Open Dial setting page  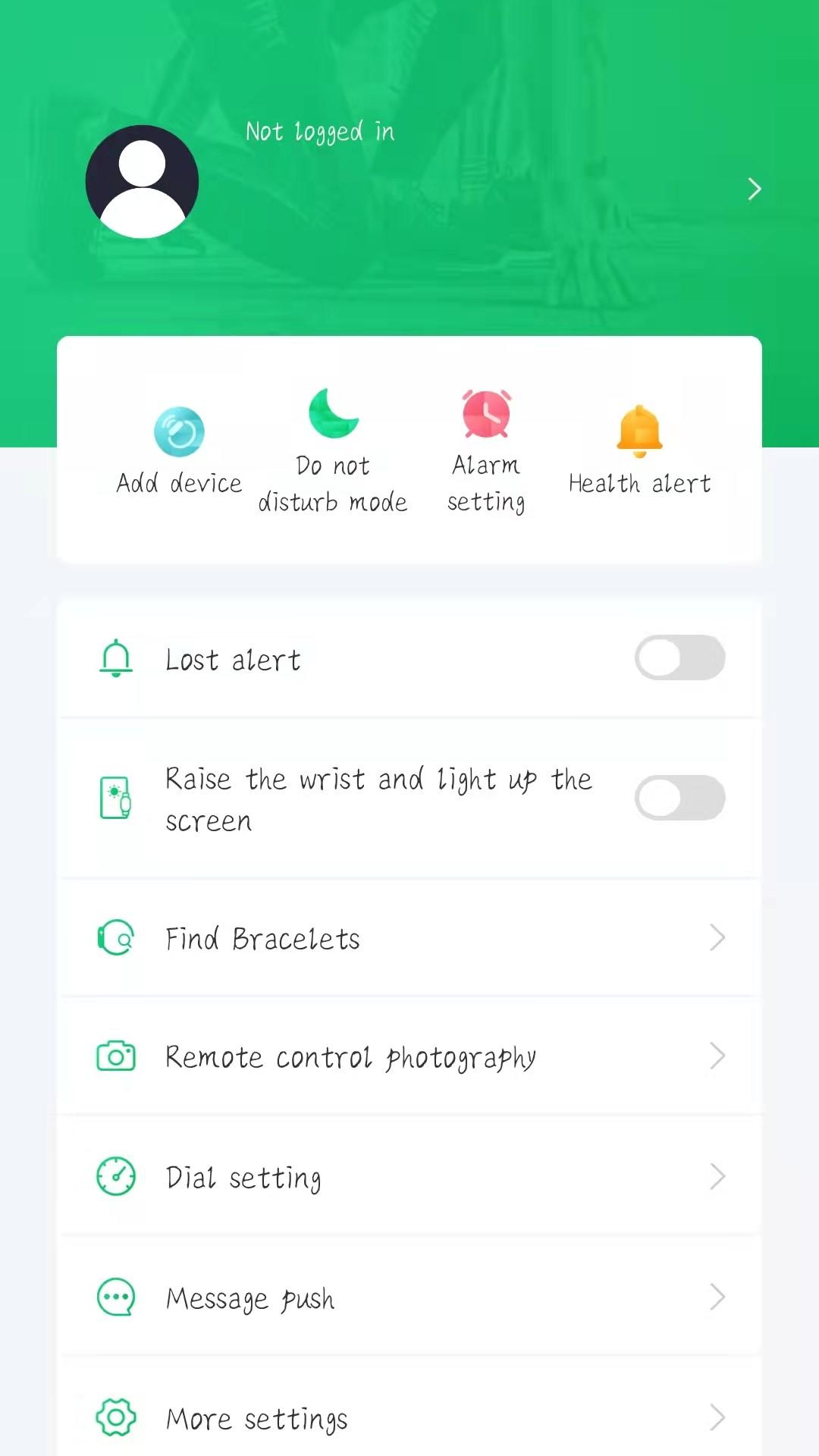(717, 1176)
